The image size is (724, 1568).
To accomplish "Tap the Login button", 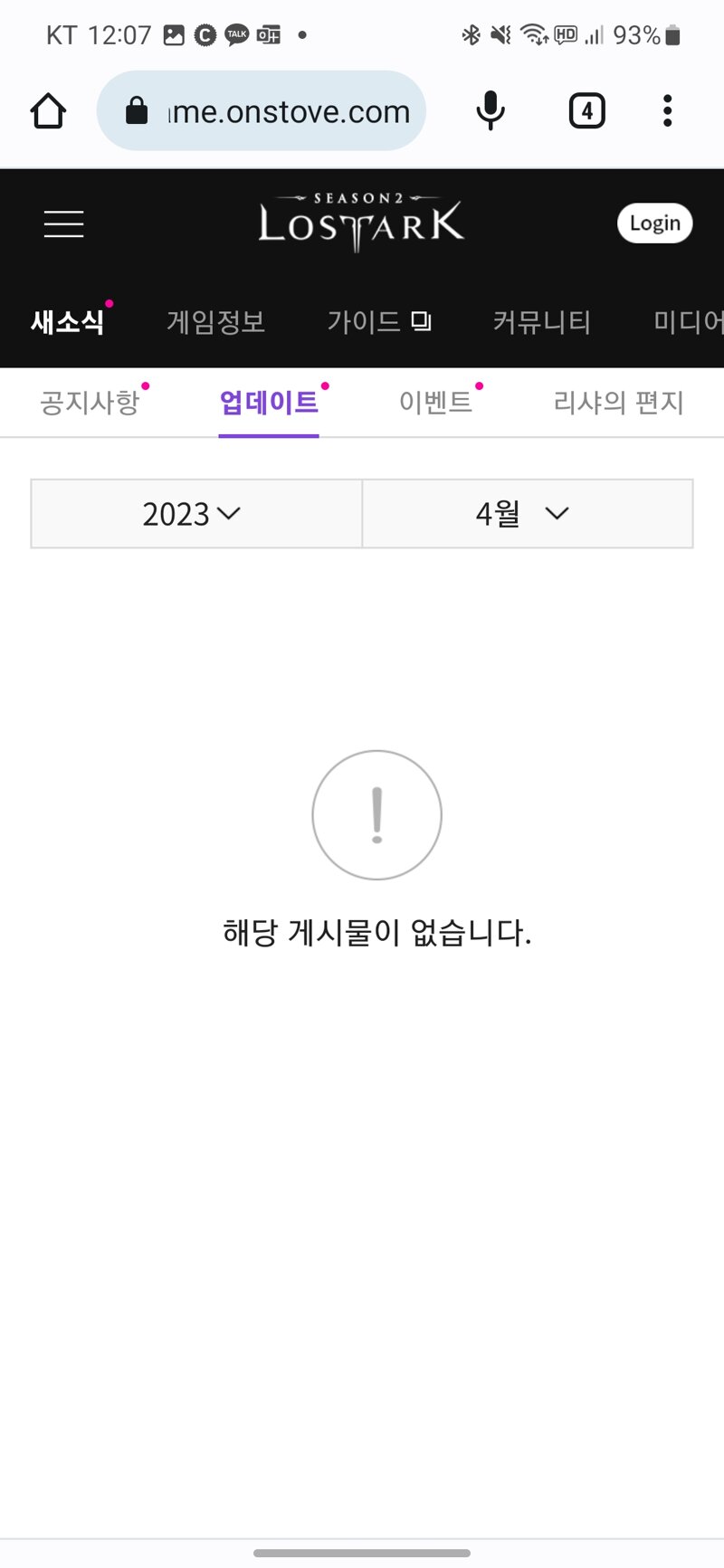I will pyautogui.click(x=654, y=223).
